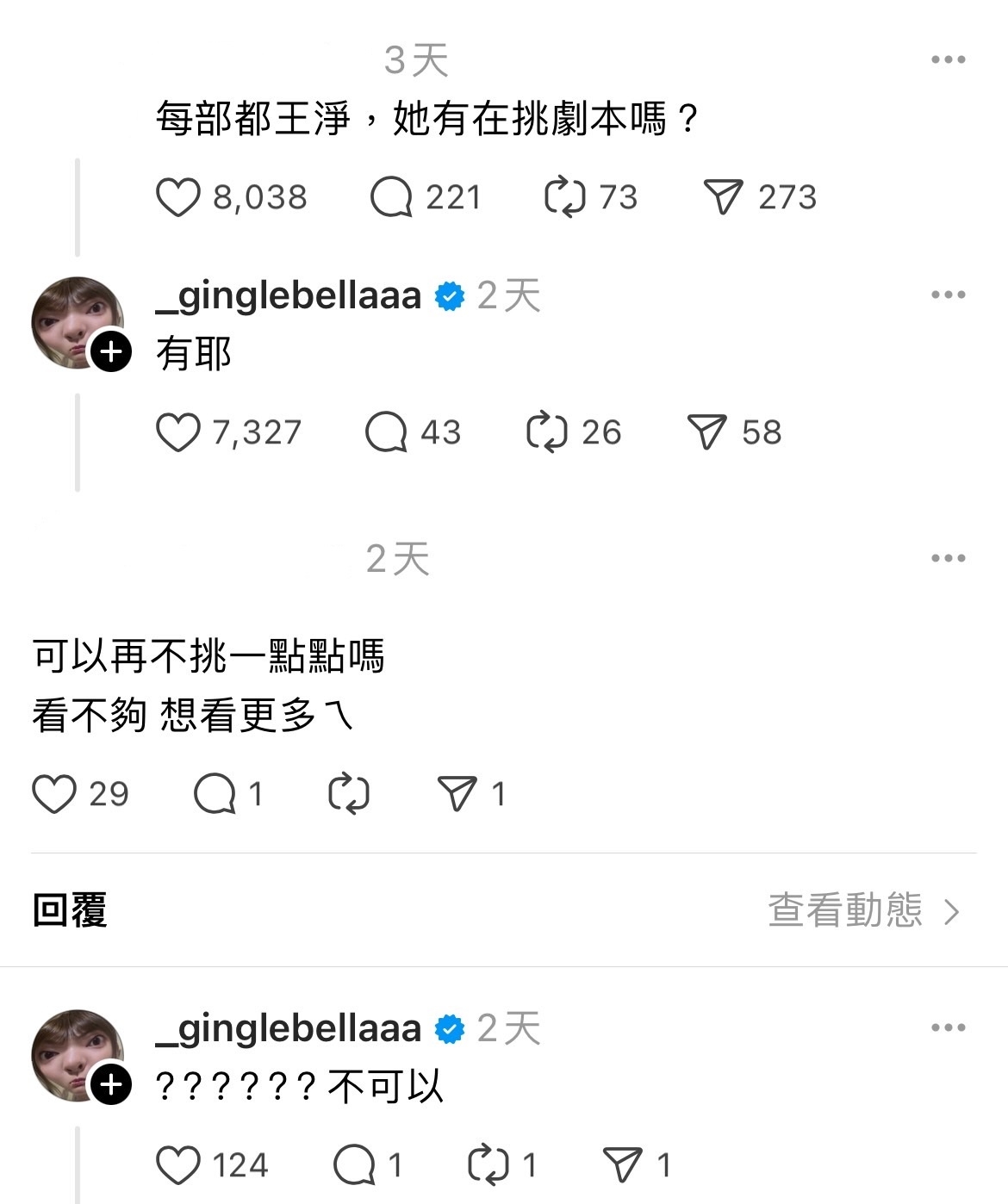Like the post 「每部都王淨，她有在挑劇本嗎？」
1008x1204 pixels.
click(x=178, y=196)
